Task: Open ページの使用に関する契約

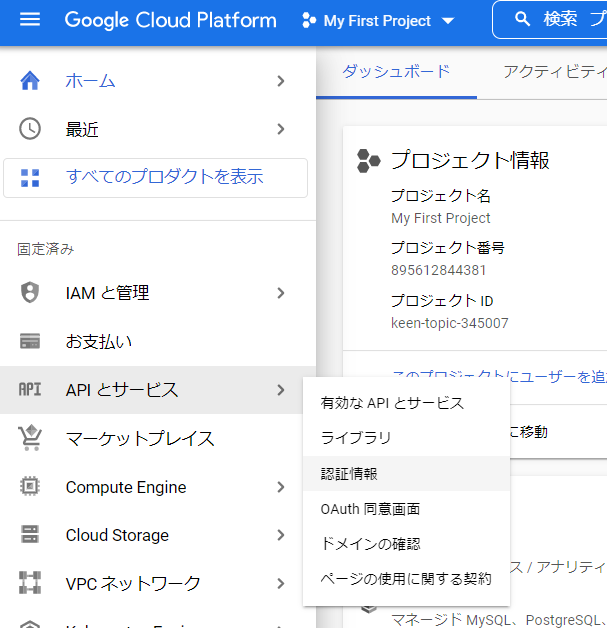Action: [x=406, y=579]
